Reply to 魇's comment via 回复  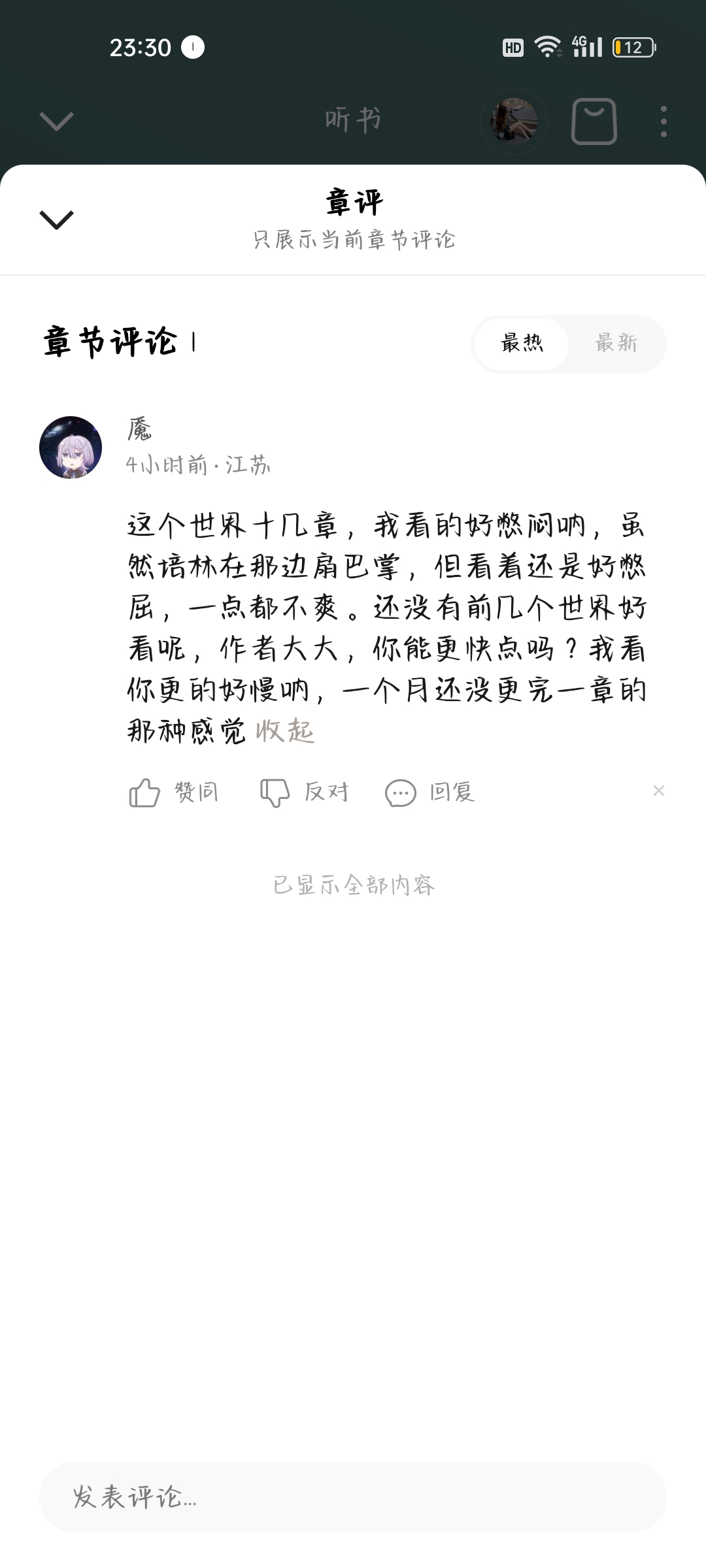click(x=429, y=792)
